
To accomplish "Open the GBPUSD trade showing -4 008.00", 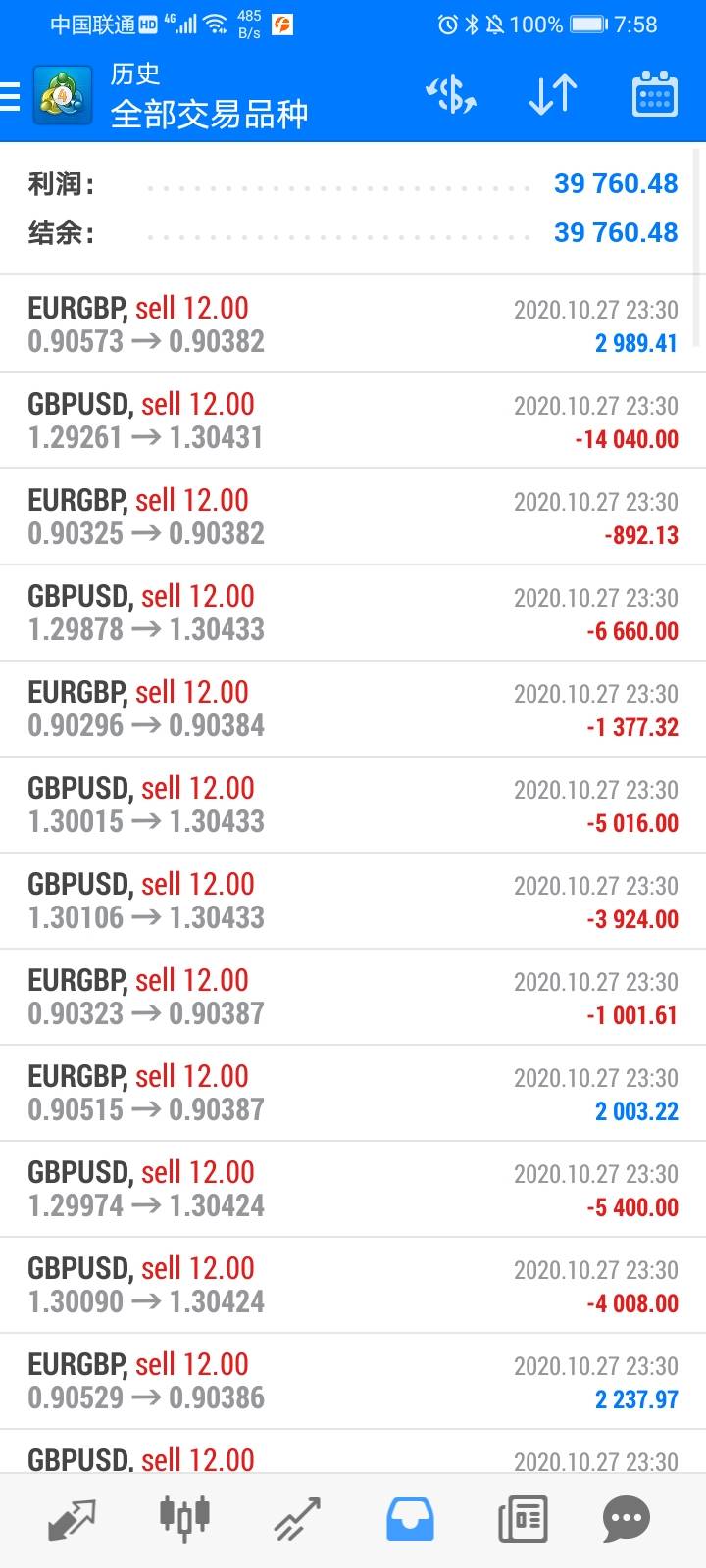I will pos(353,1285).
